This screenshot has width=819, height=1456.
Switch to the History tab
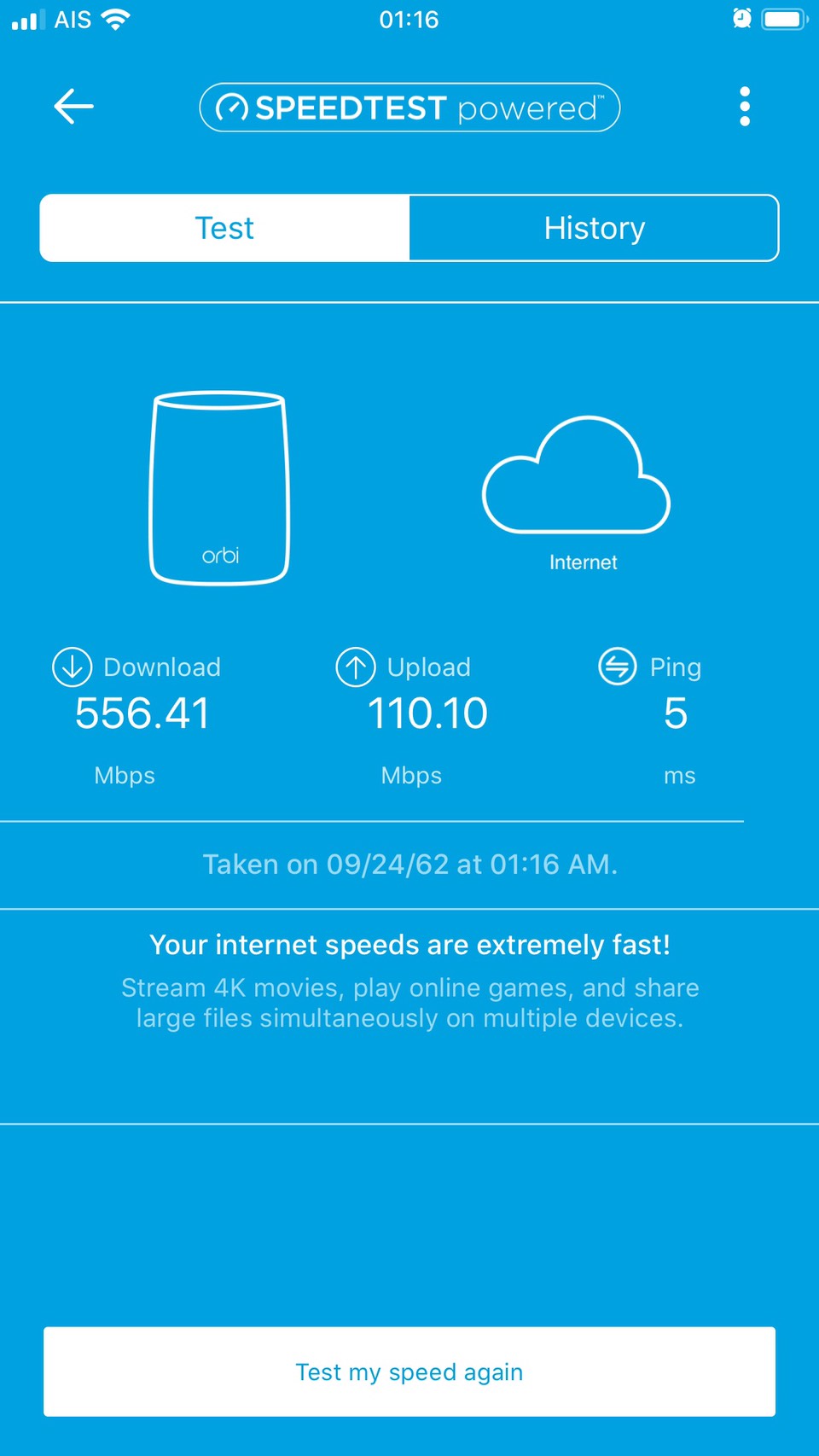(594, 228)
